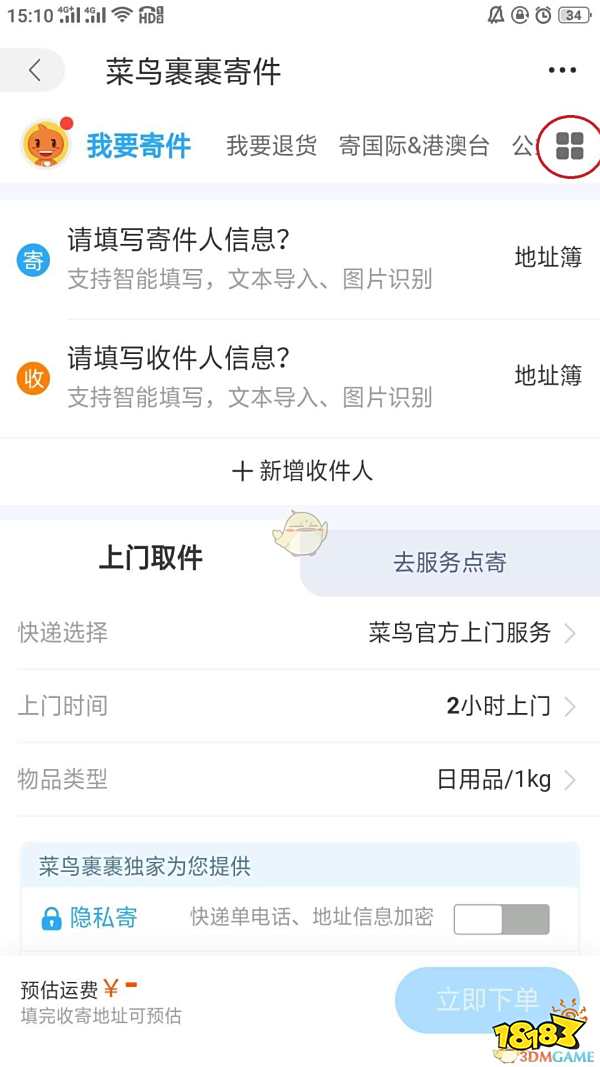600x1067 pixels.
Task: Tap 立即下单 to place the order
Action: 487,999
